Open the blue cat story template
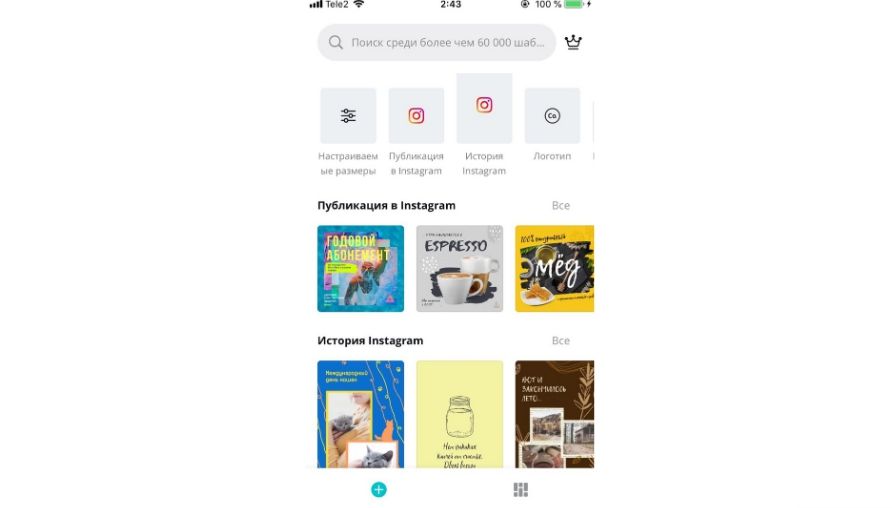The height and width of the screenshot is (508, 892). tap(361, 414)
